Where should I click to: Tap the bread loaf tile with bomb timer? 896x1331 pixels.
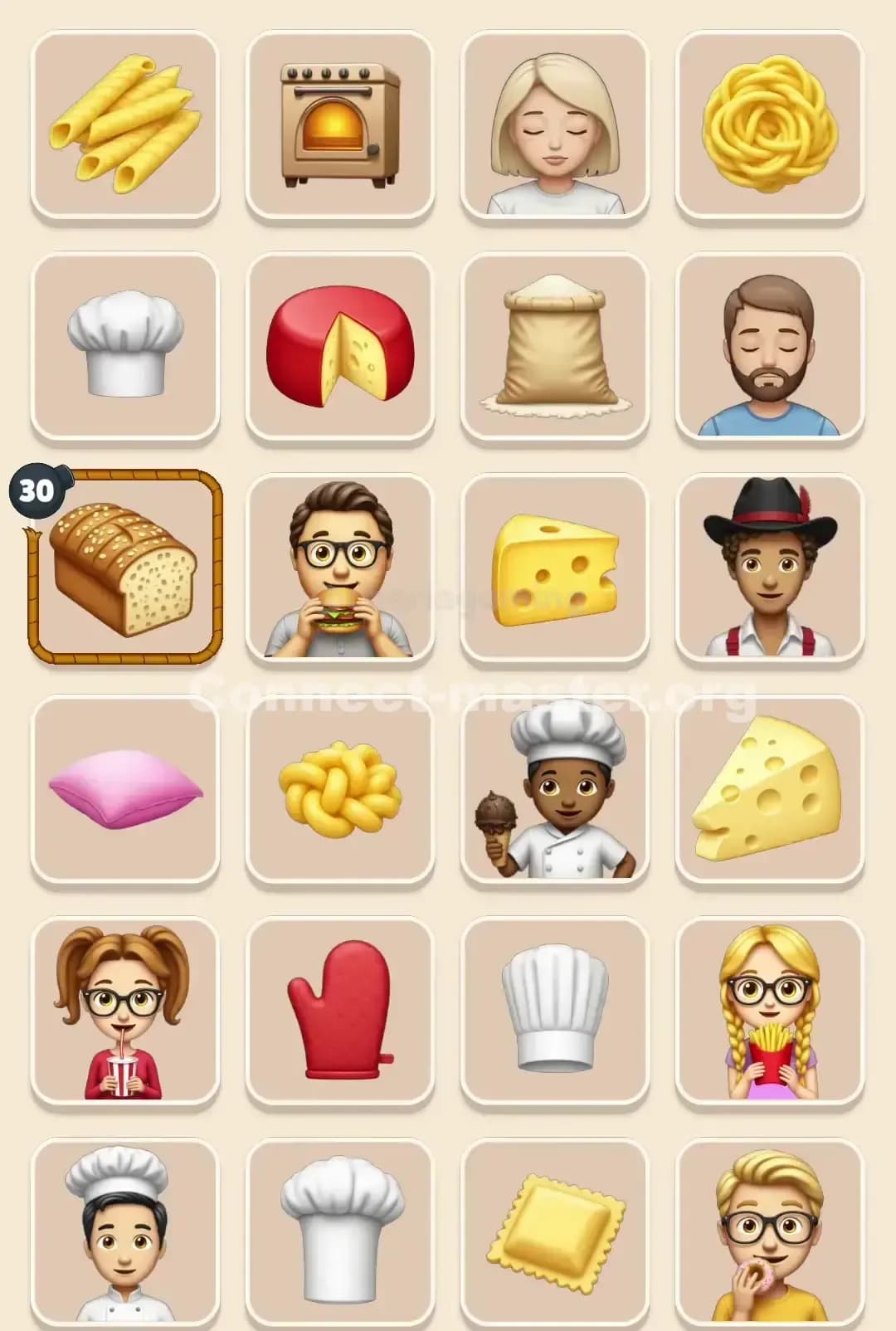[124, 568]
